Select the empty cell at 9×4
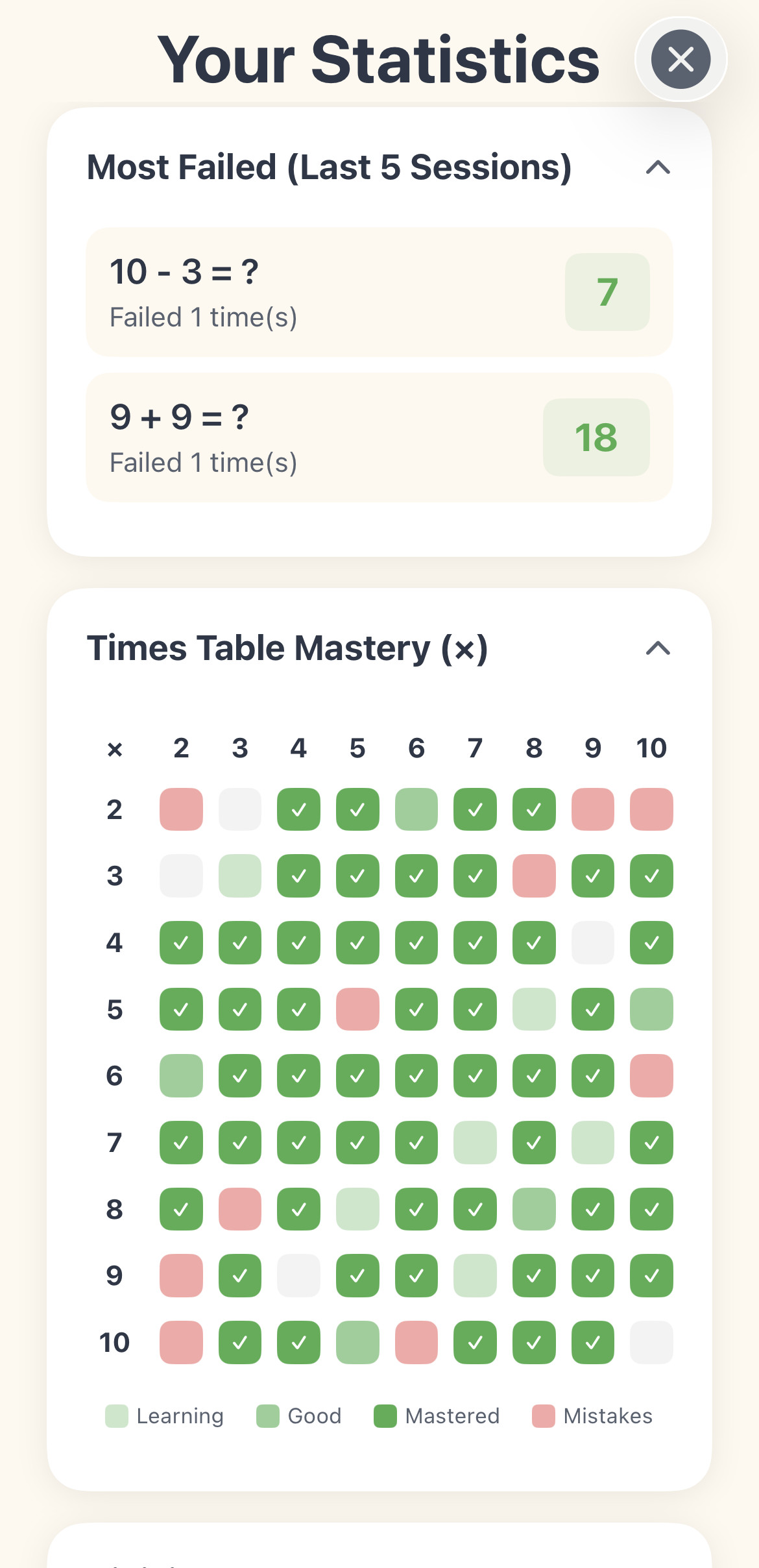Viewport: 759px width, 1568px height. [298, 1275]
